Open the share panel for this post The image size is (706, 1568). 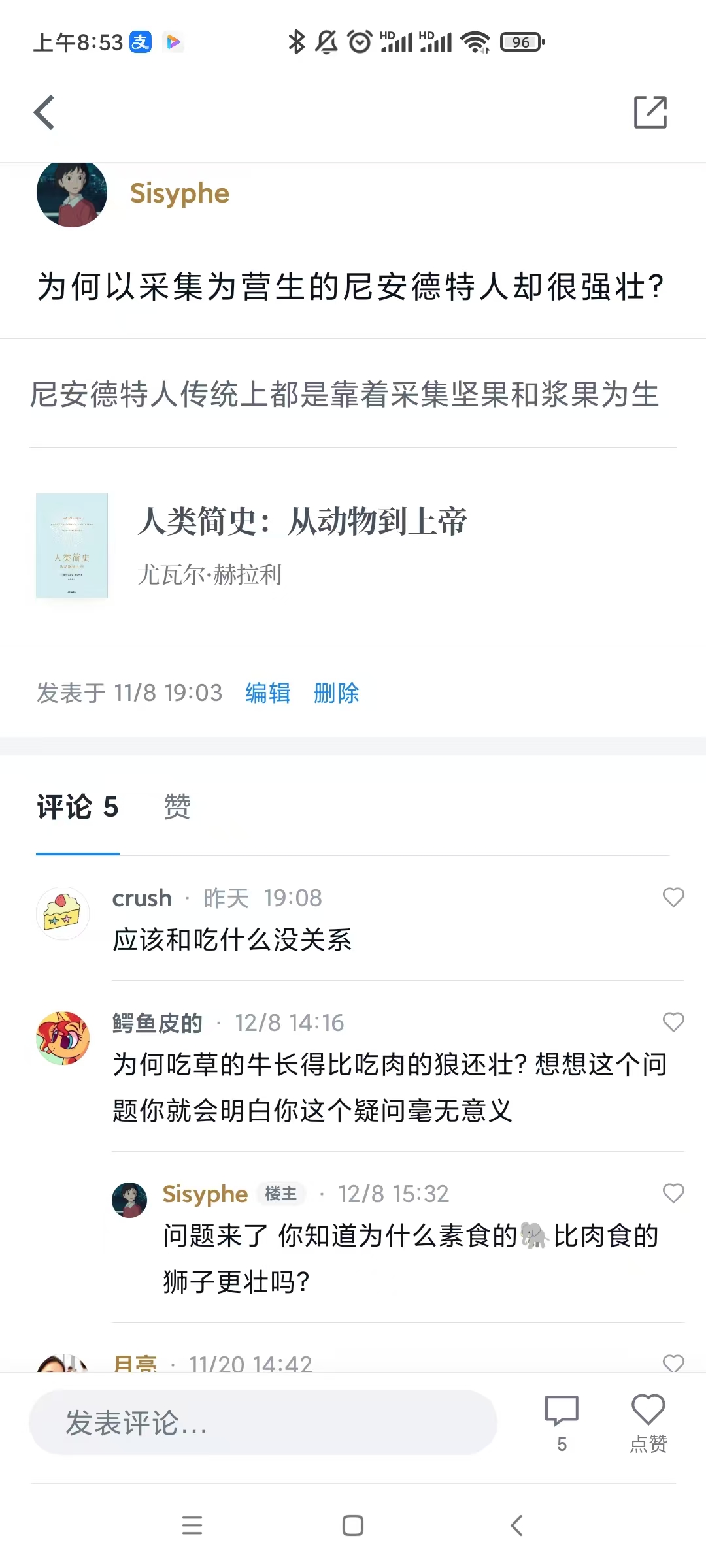click(650, 112)
